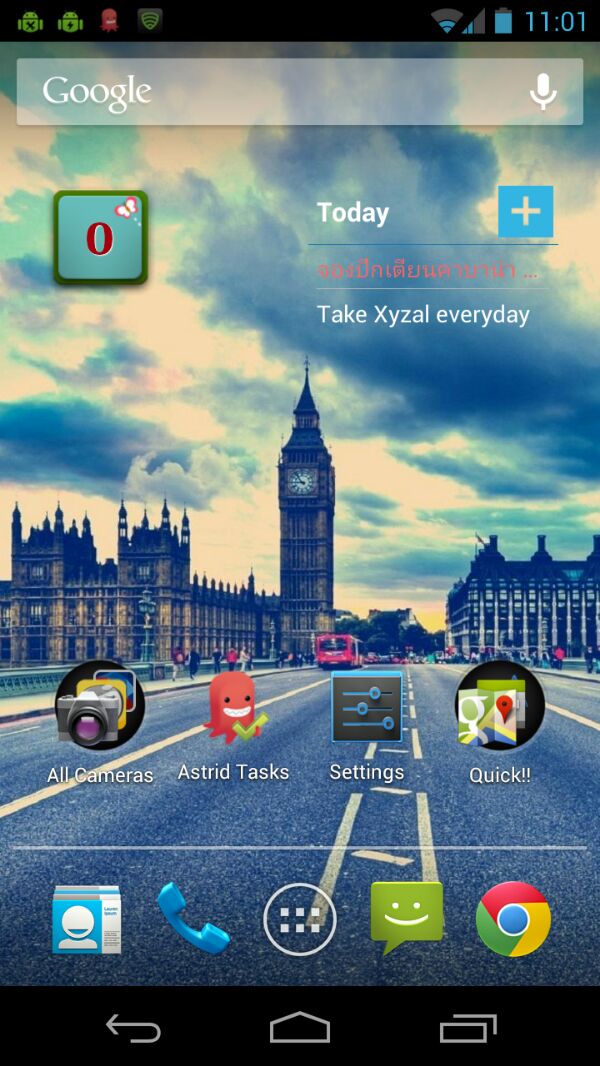Open the Thai-language task in the Today widget
The image size is (600, 1066).
(427, 270)
